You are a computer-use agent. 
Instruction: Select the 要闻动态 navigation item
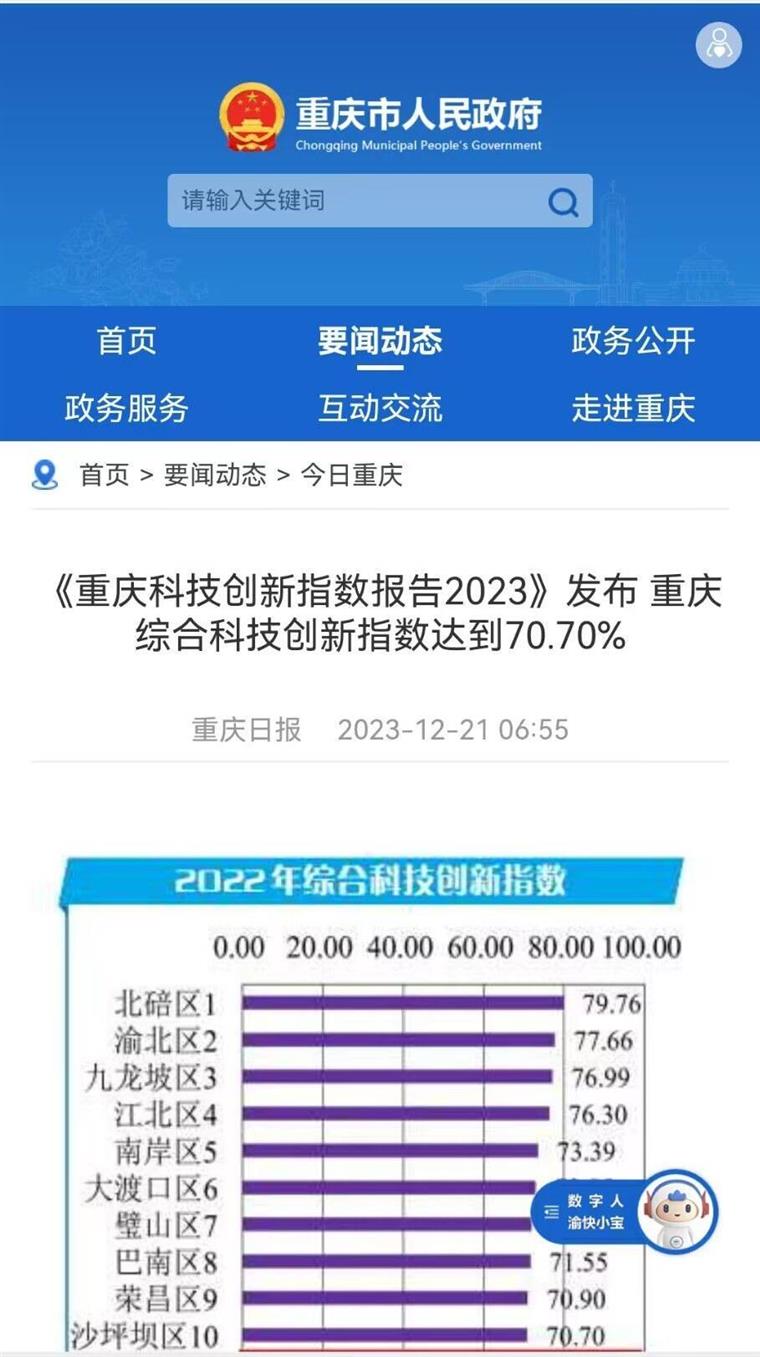[380, 341]
